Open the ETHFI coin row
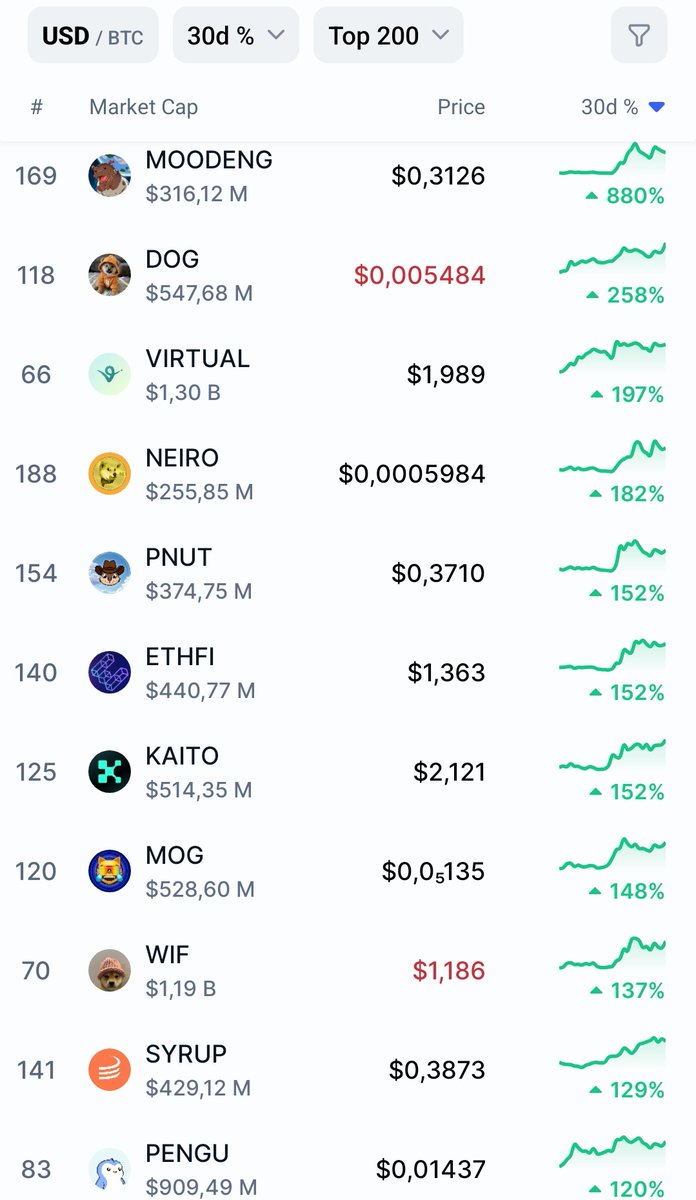Image resolution: width=696 pixels, height=1200 pixels. click(x=348, y=673)
